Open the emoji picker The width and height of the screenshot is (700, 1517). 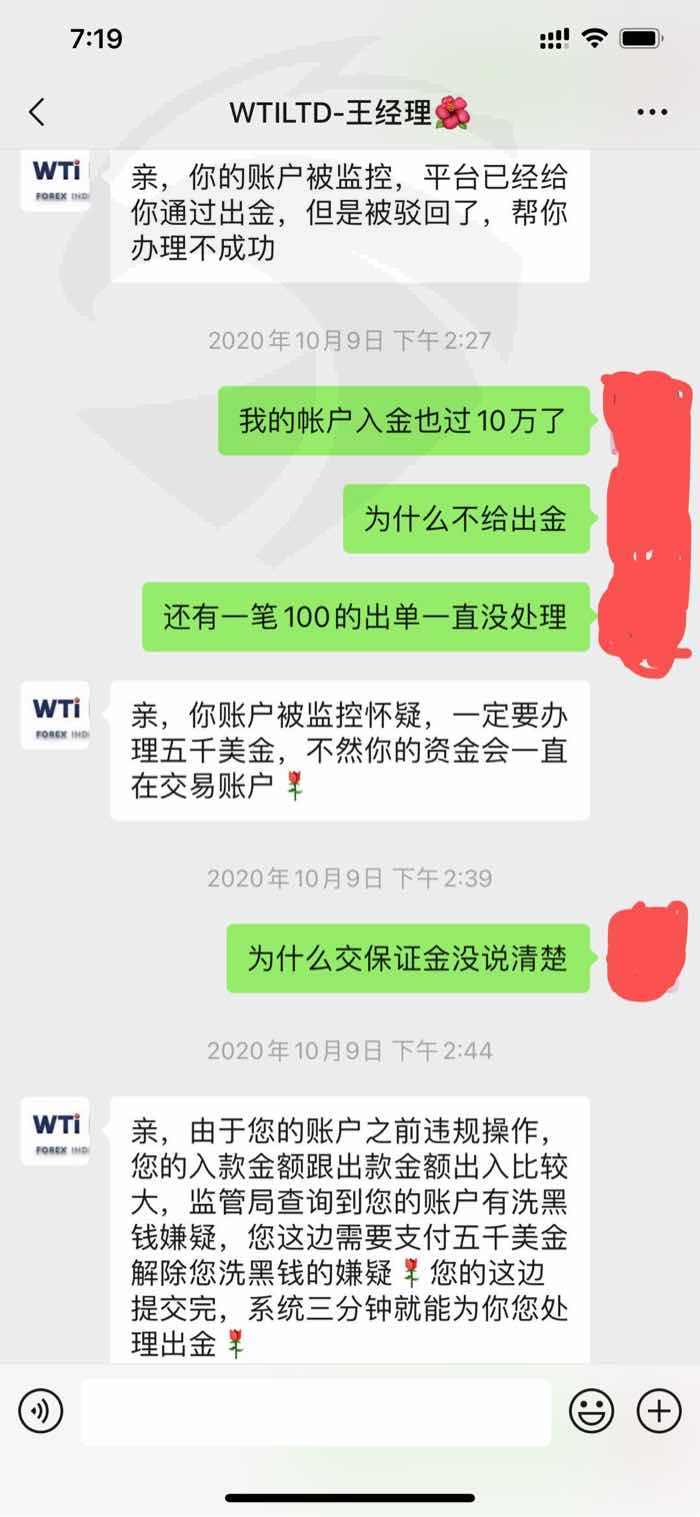[592, 1411]
